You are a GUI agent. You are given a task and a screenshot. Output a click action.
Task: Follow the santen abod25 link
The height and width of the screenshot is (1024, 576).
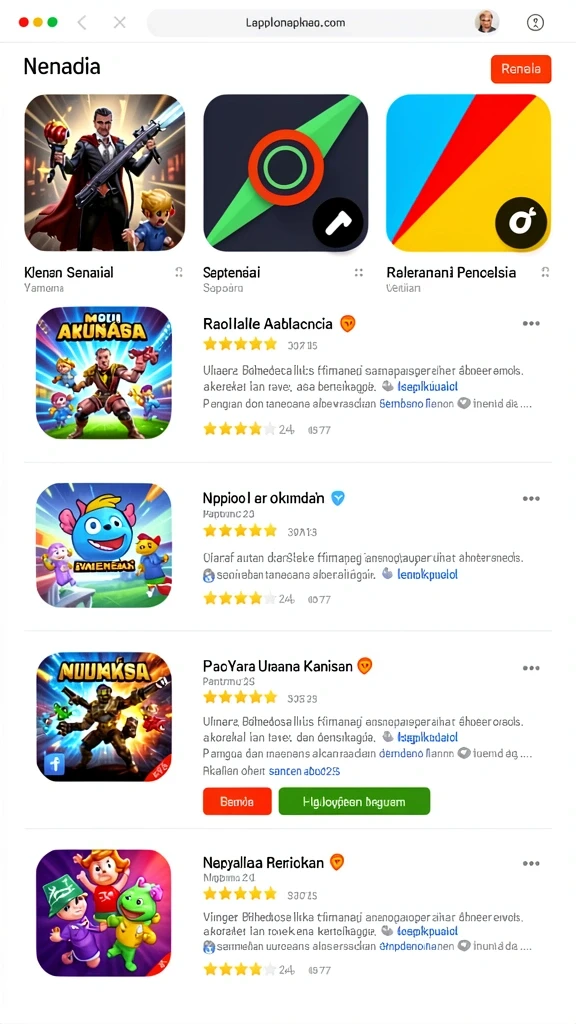point(304,771)
